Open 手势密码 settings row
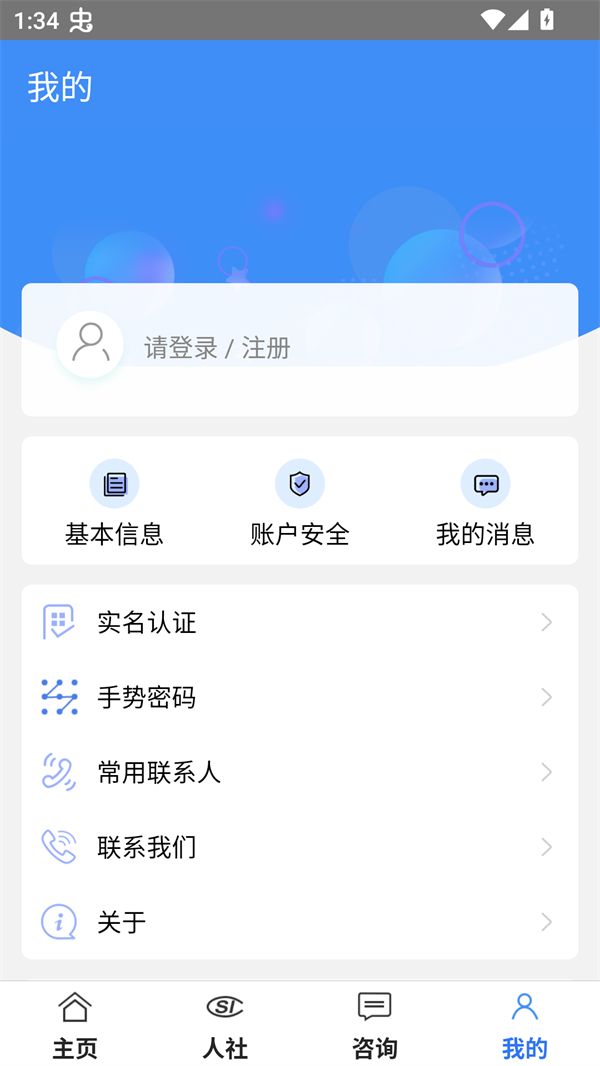Viewport: 600px width, 1066px height. 300,697
